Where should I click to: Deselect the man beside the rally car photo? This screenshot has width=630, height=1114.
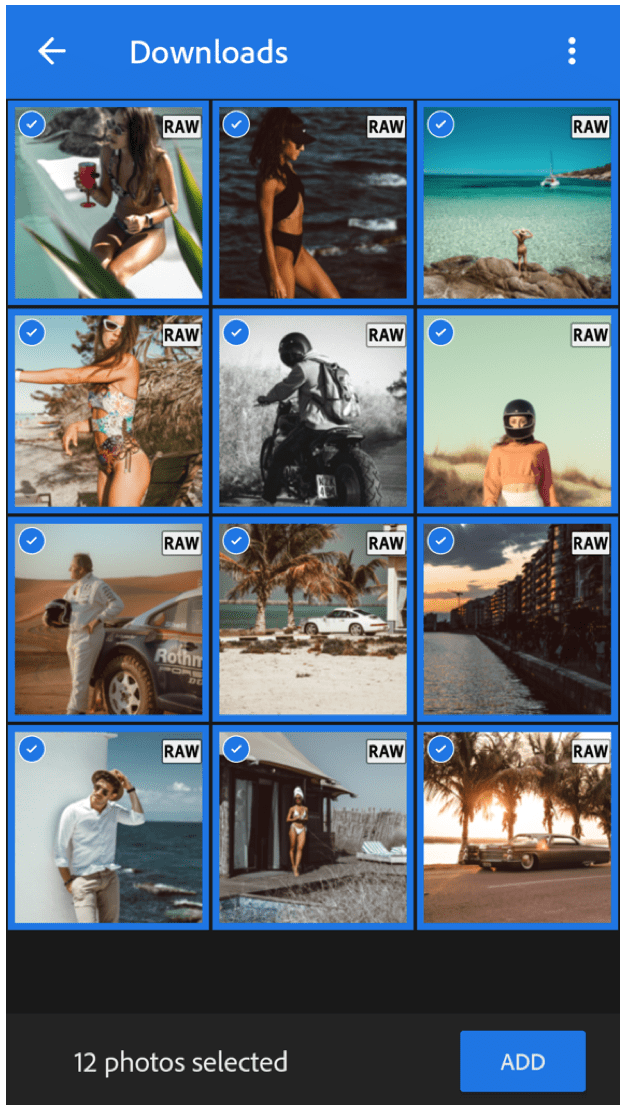[x=108, y=619]
